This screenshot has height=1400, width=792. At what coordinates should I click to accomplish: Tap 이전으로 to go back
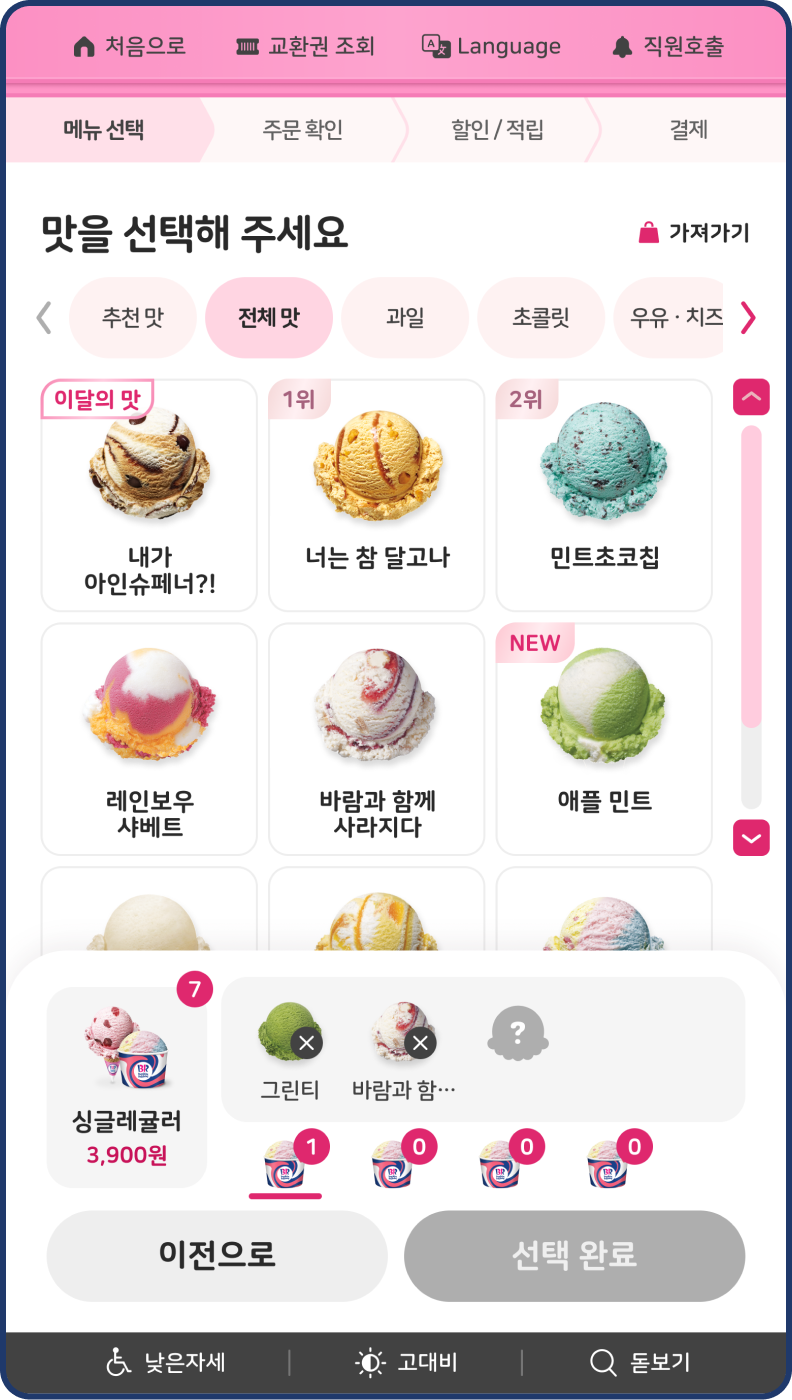pos(217,1255)
